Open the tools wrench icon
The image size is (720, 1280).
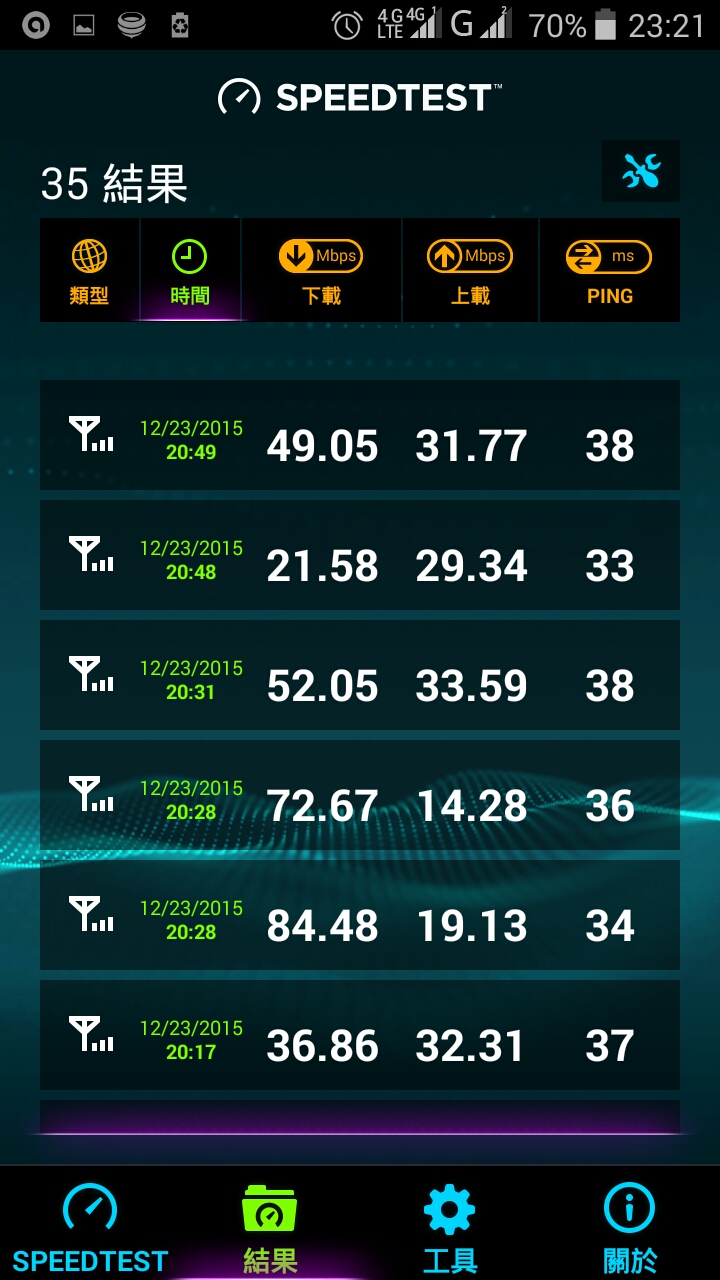tap(641, 171)
